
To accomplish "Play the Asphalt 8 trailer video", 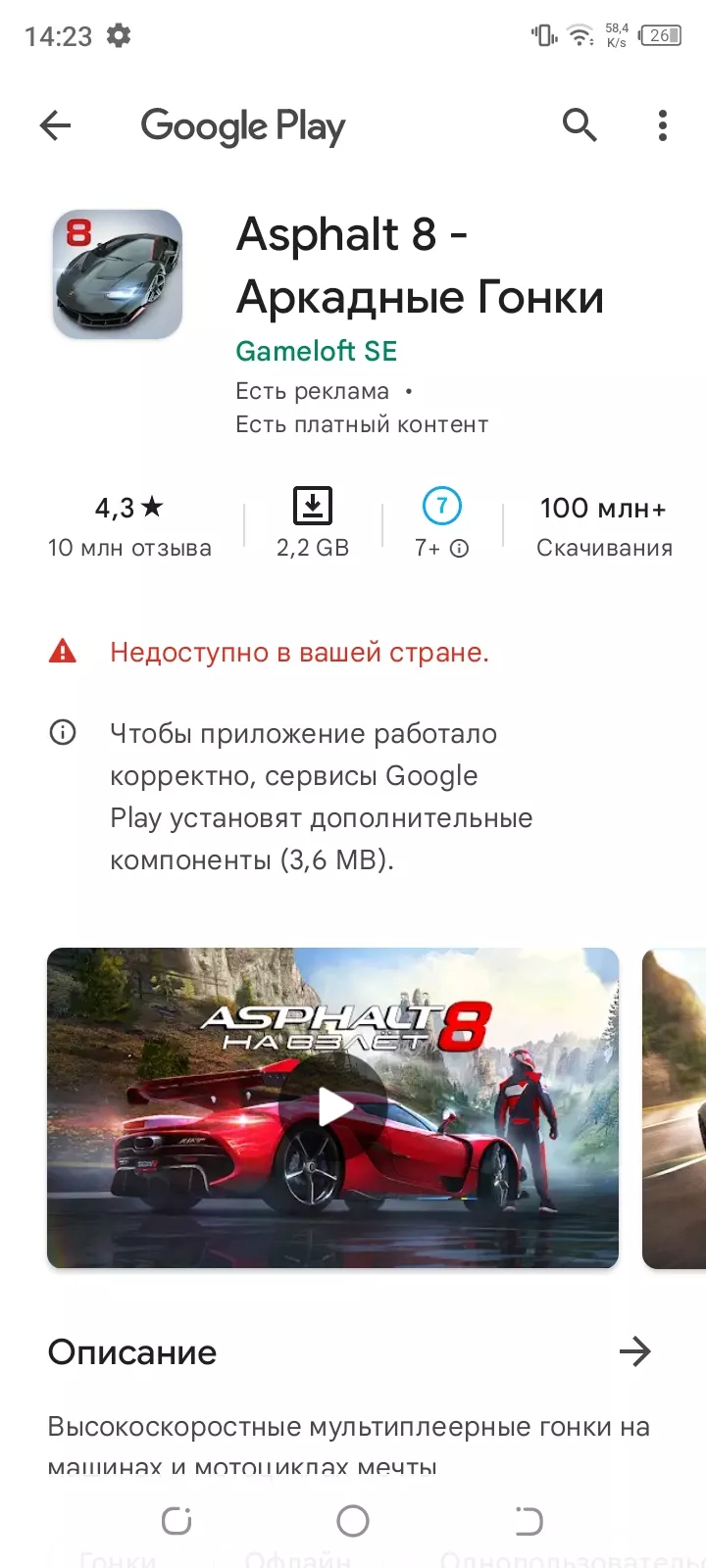I will (x=333, y=1107).
